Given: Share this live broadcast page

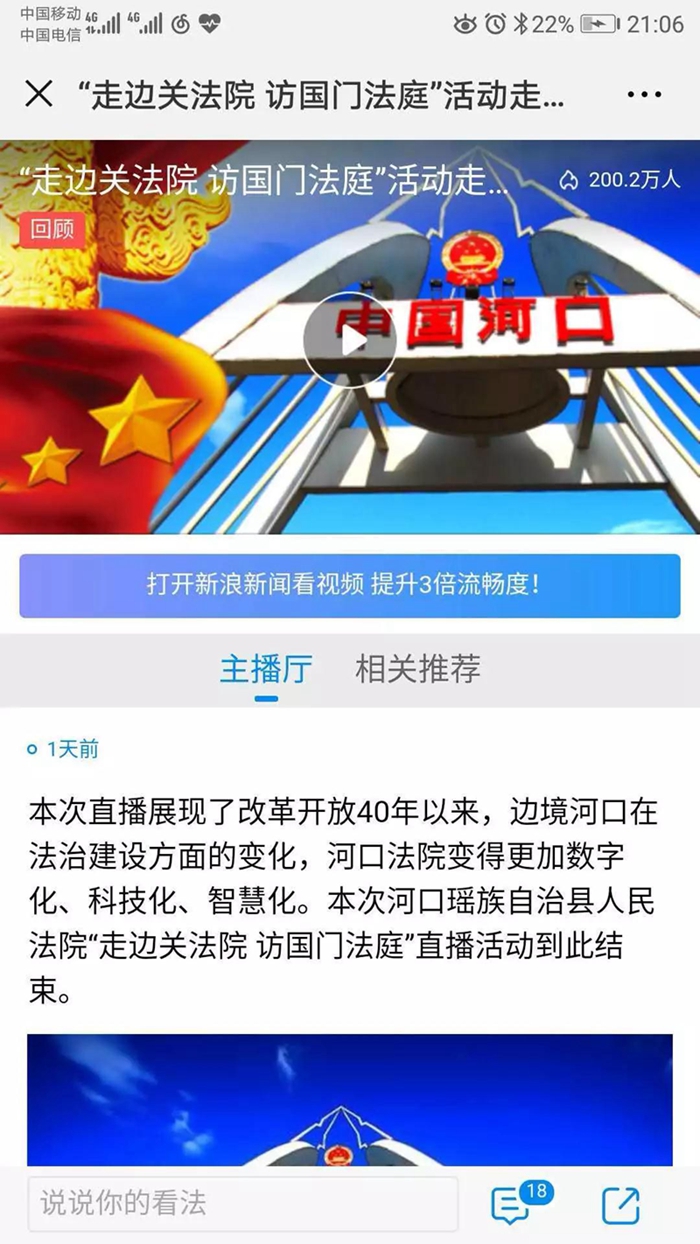Looking at the screenshot, I should point(620,1204).
